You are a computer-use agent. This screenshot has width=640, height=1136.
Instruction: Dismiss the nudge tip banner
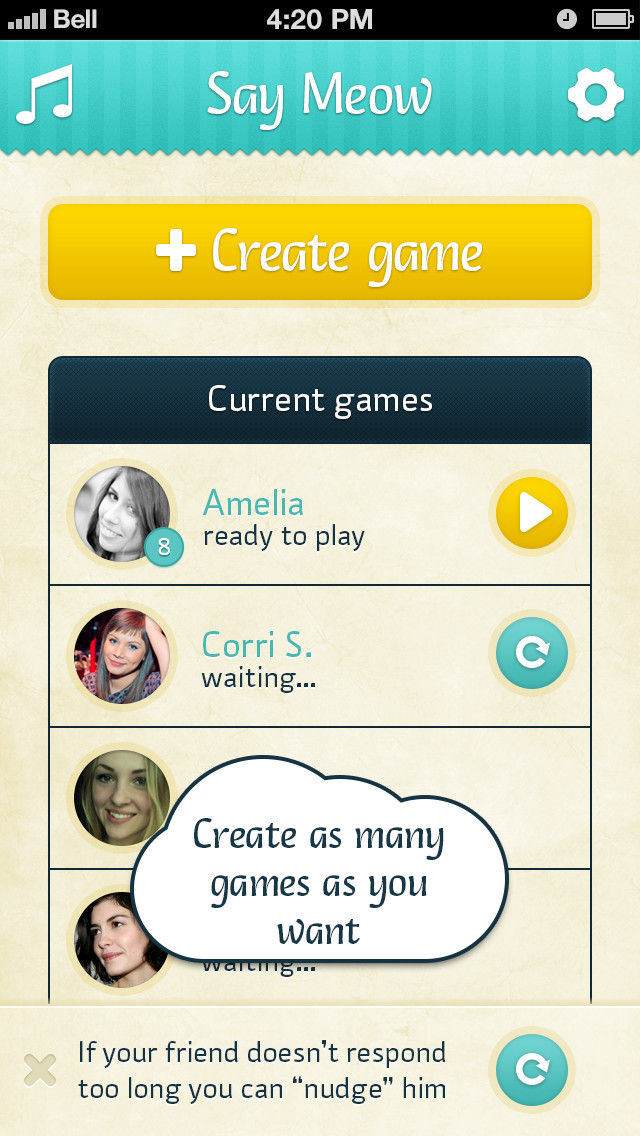[40, 1071]
